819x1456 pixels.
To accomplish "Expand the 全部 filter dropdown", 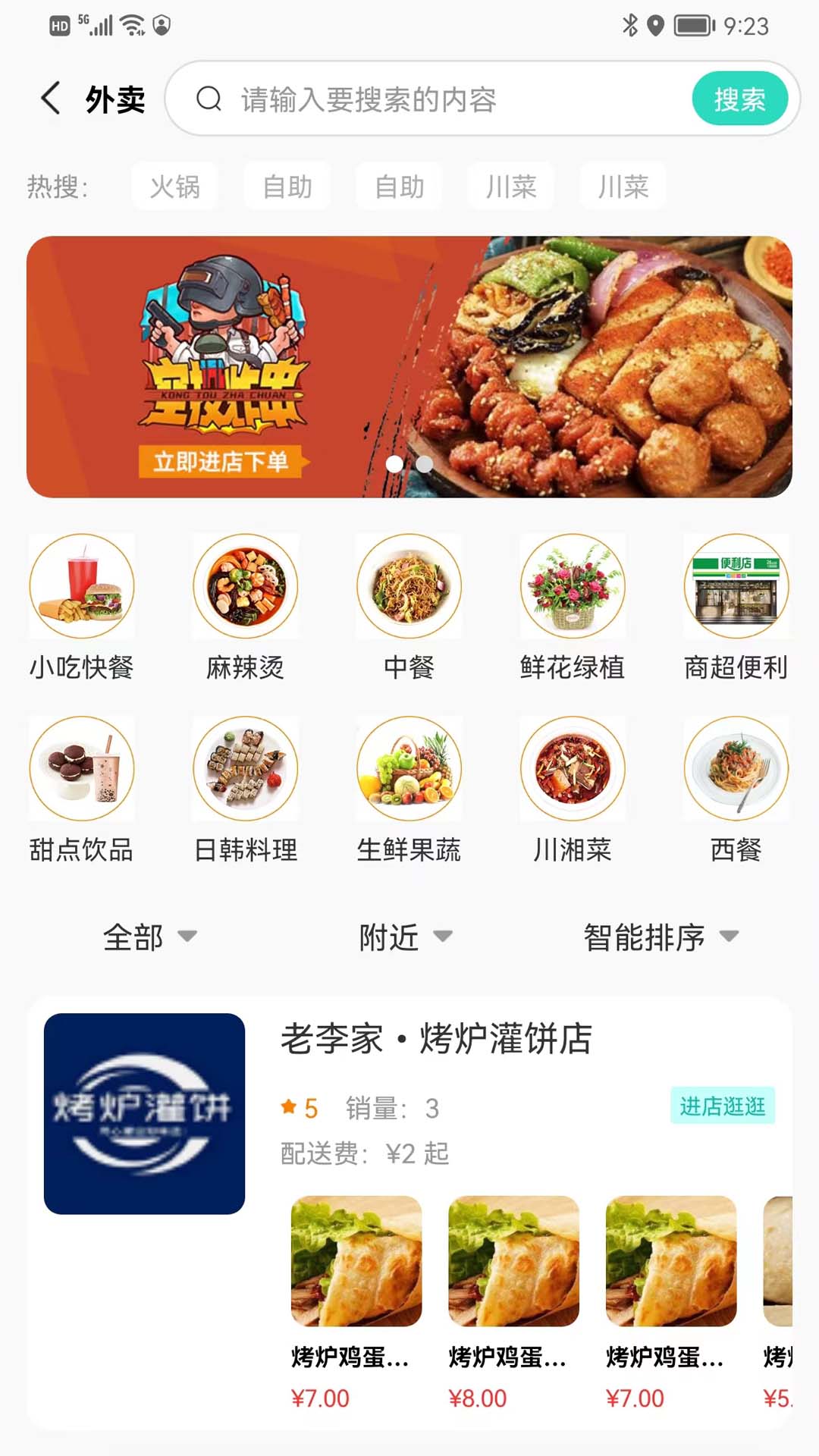I will 149,937.
